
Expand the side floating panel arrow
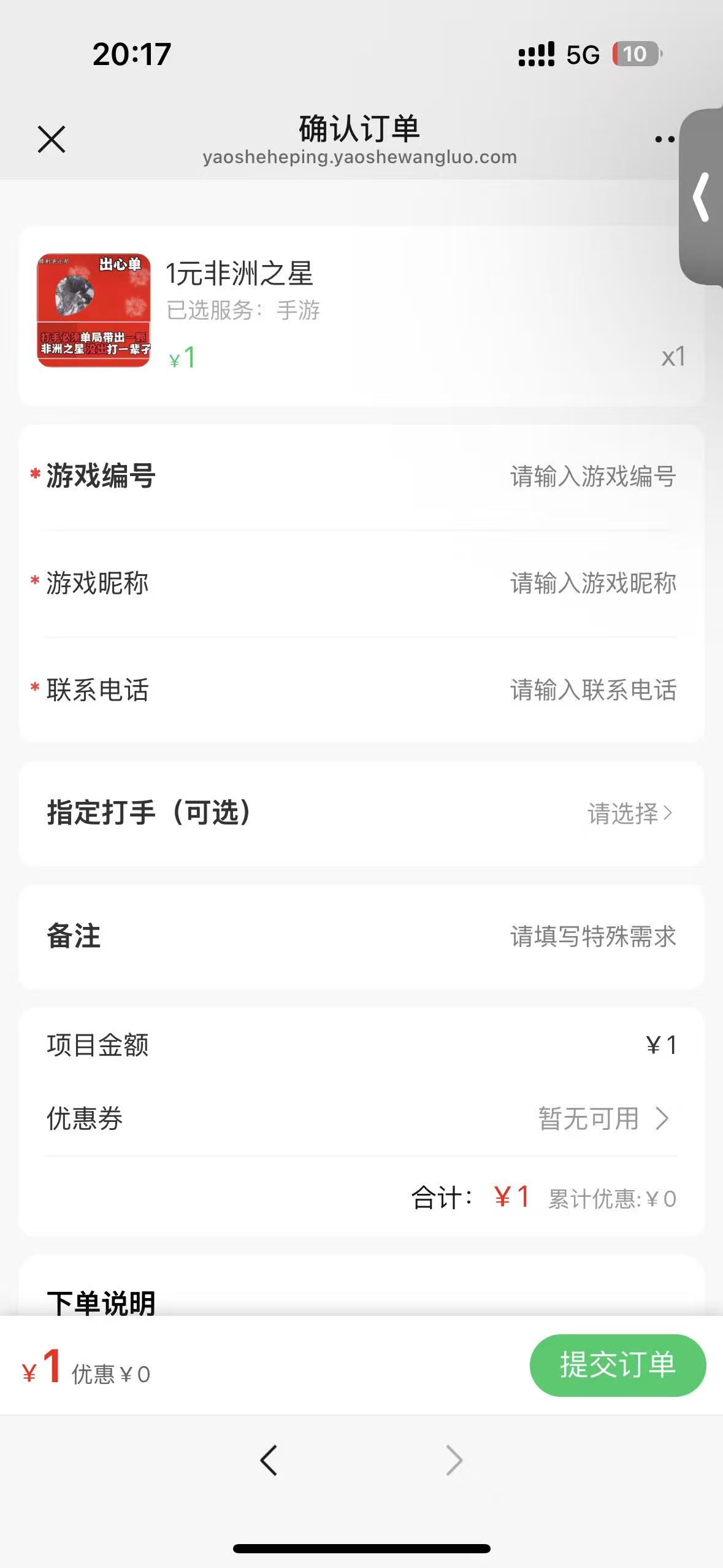702,197
